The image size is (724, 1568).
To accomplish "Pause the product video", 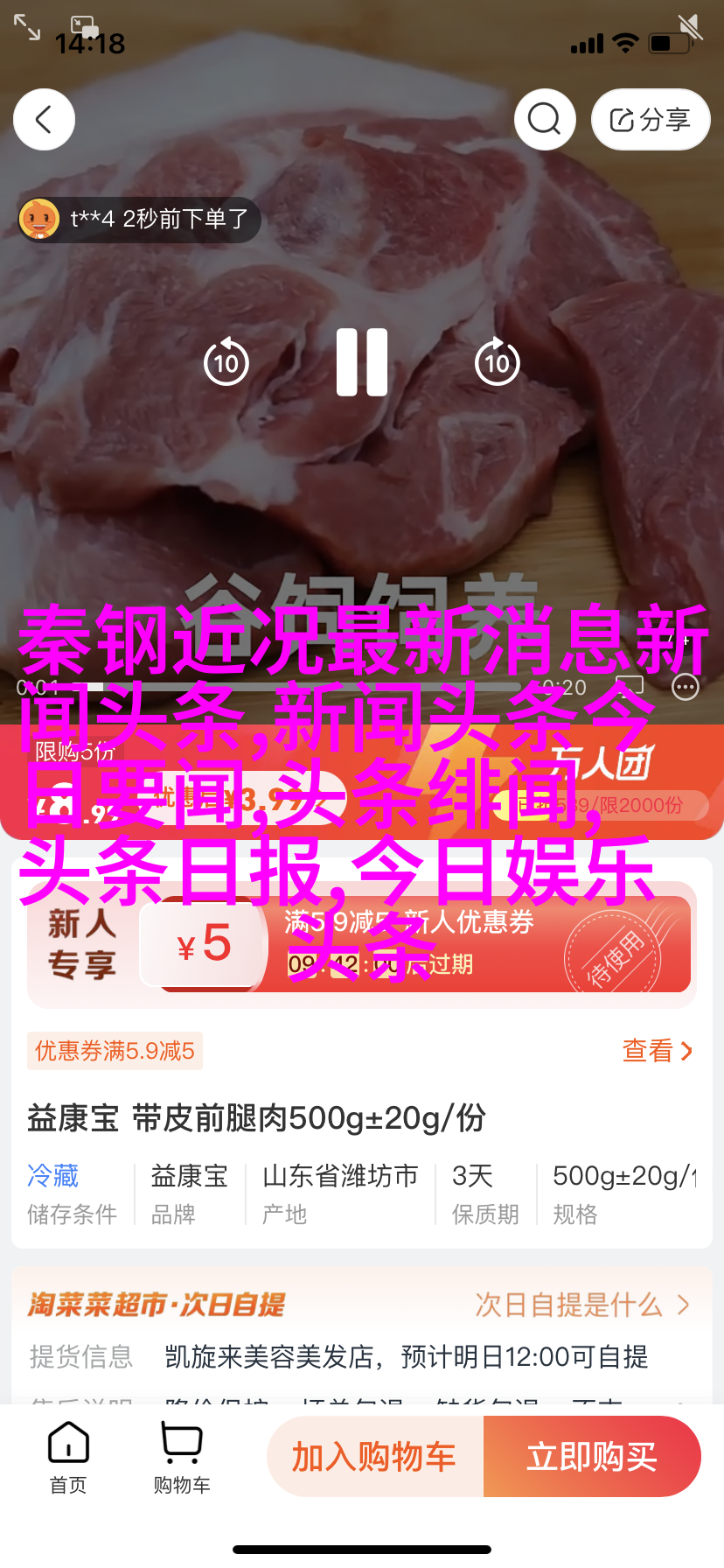I will coord(362,362).
